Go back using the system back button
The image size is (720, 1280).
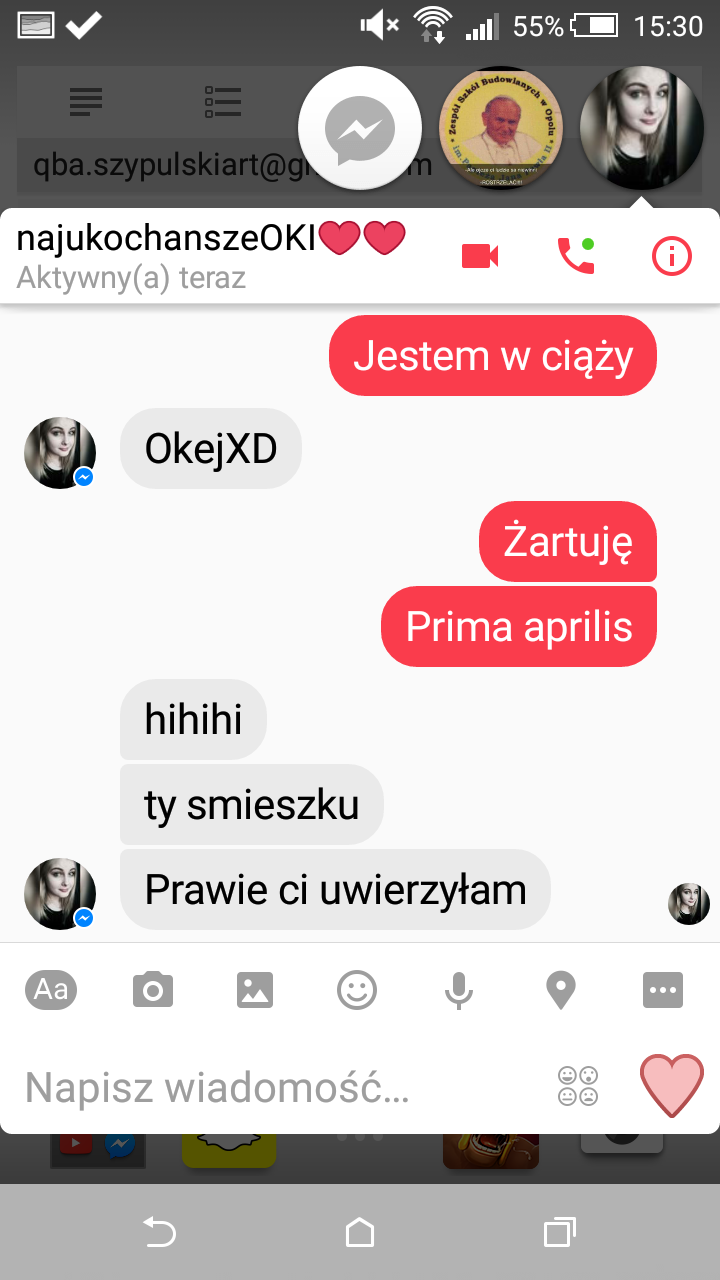click(x=160, y=1233)
